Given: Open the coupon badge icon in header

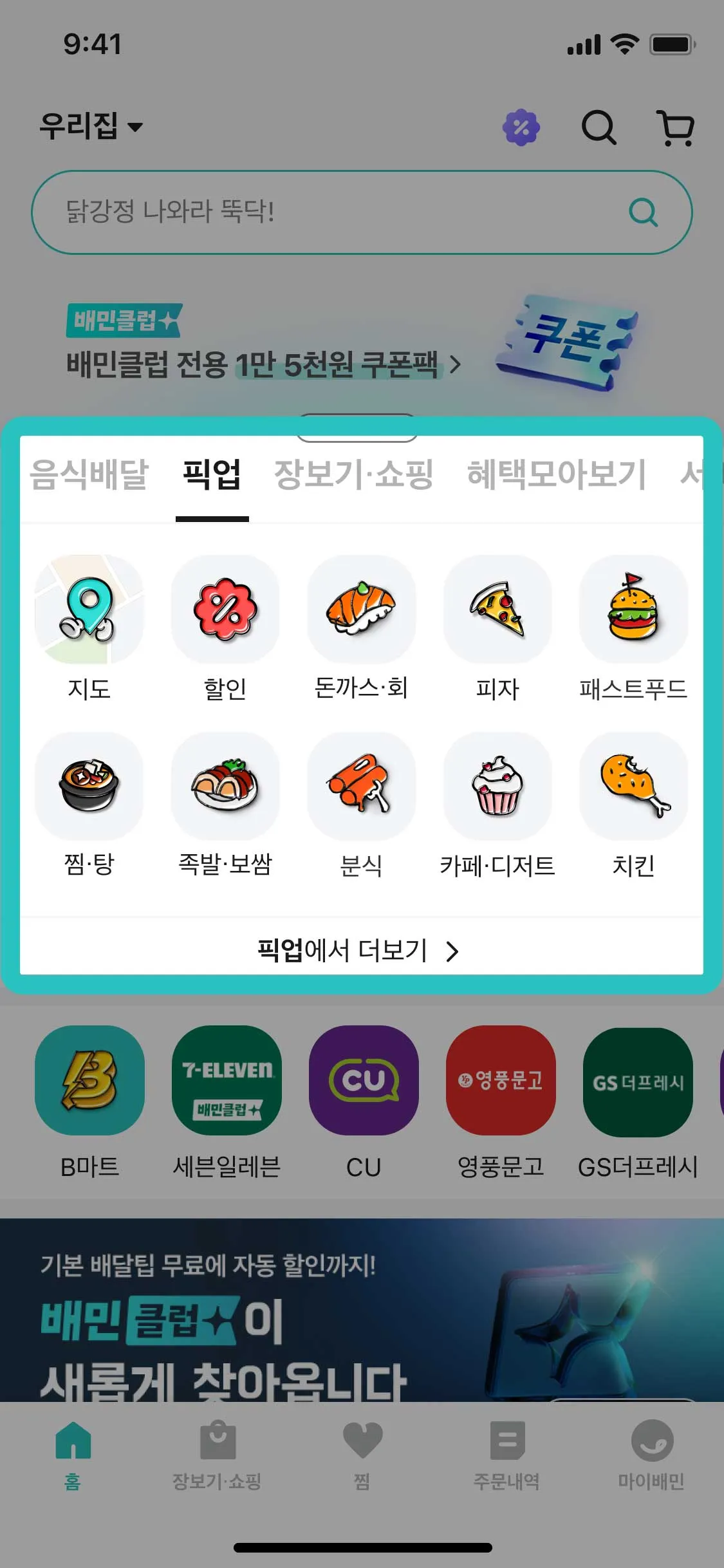Looking at the screenshot, I should click(523, 127).
